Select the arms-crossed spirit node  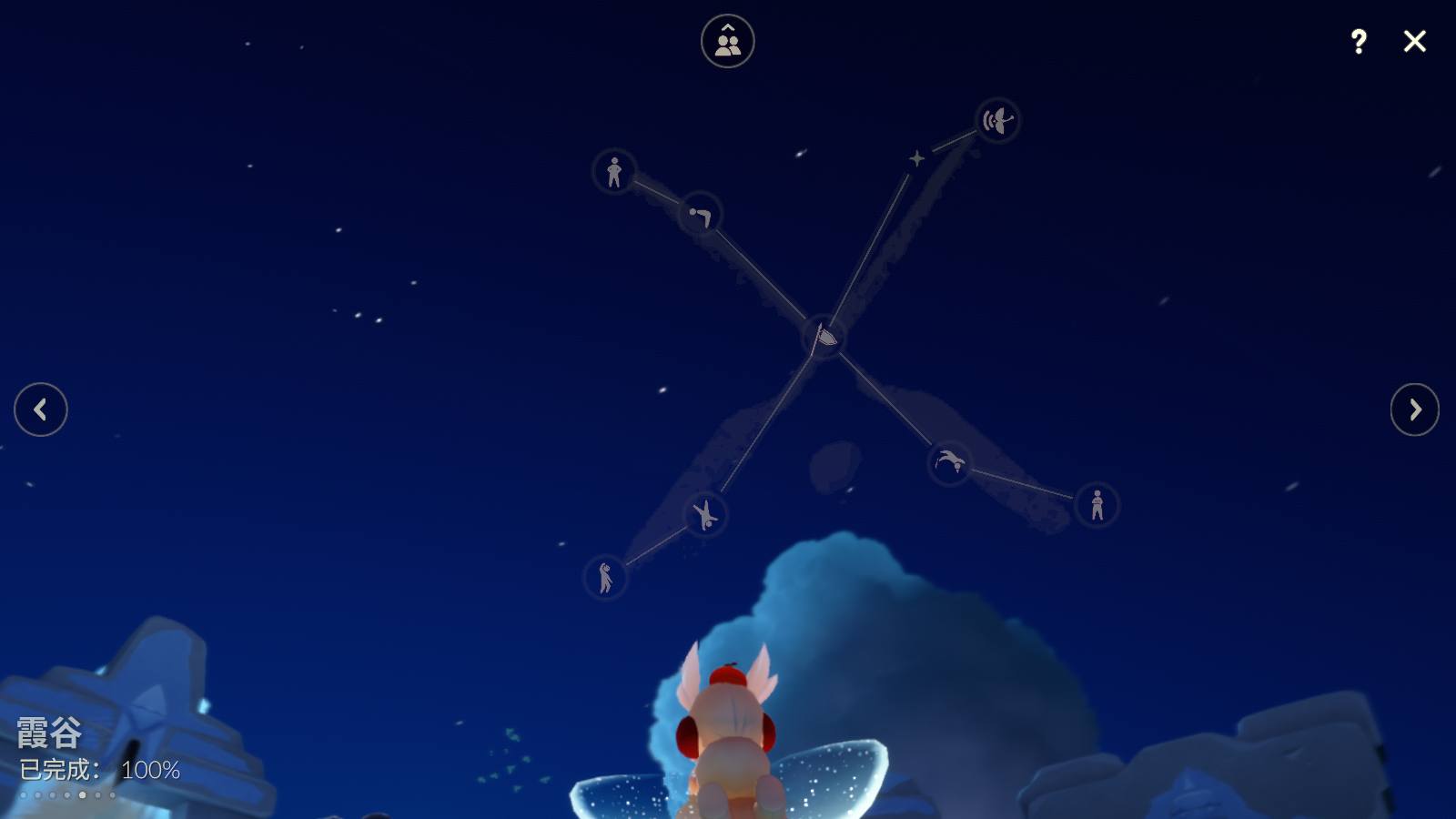pyautogui.click(x=1097, y=504)
